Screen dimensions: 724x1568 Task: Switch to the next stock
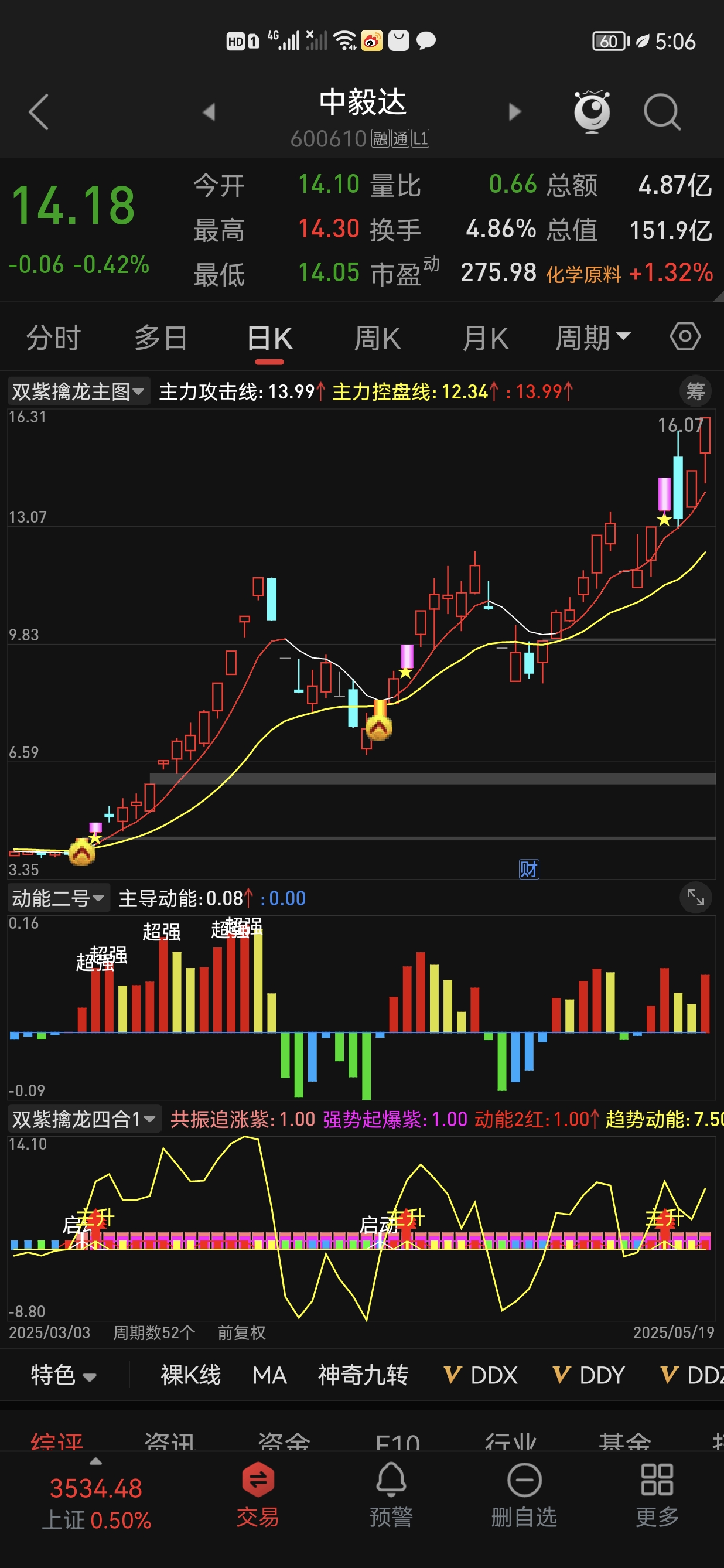click(515, 112)
